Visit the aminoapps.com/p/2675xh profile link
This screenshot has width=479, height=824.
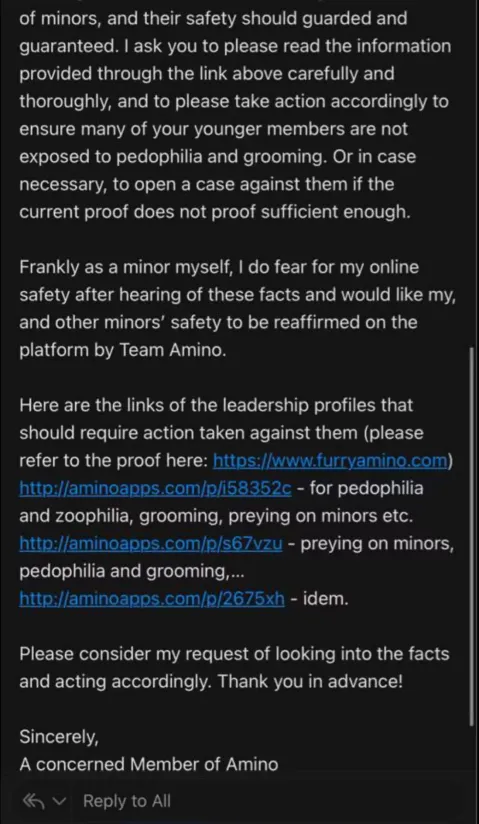(152, 599)
